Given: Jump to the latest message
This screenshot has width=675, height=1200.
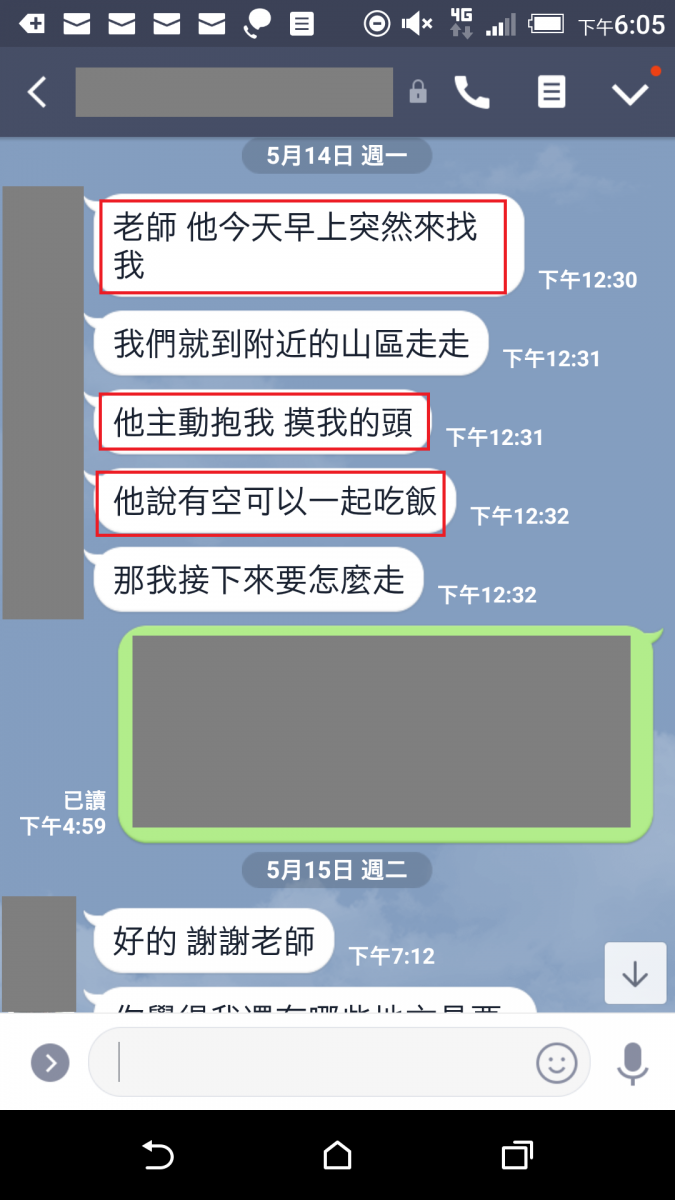Looking at the screenshot, I should tap(635, 974).
